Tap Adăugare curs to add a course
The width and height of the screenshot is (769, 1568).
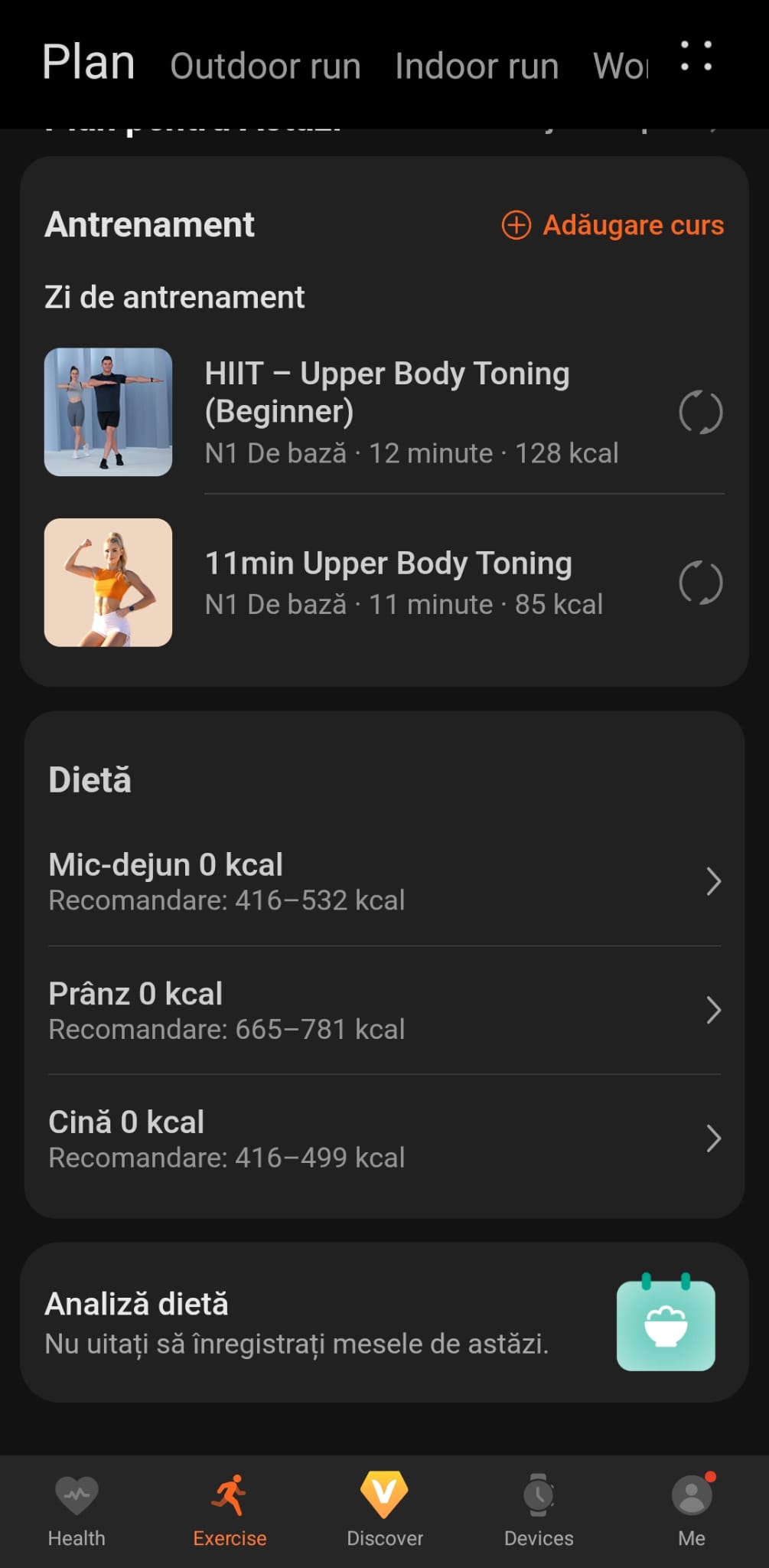tap(613, 225)
